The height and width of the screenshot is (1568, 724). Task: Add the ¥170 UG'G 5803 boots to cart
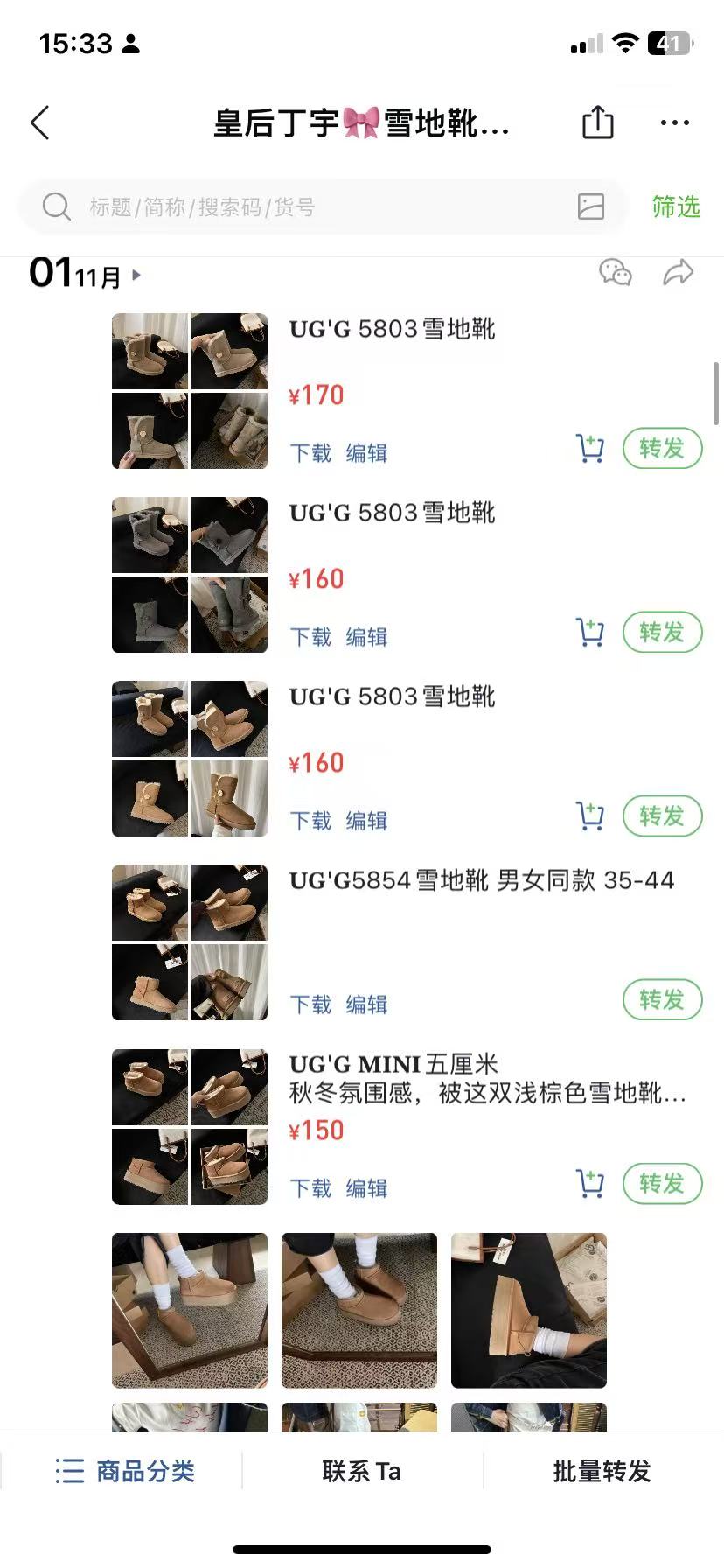(590, 449)
